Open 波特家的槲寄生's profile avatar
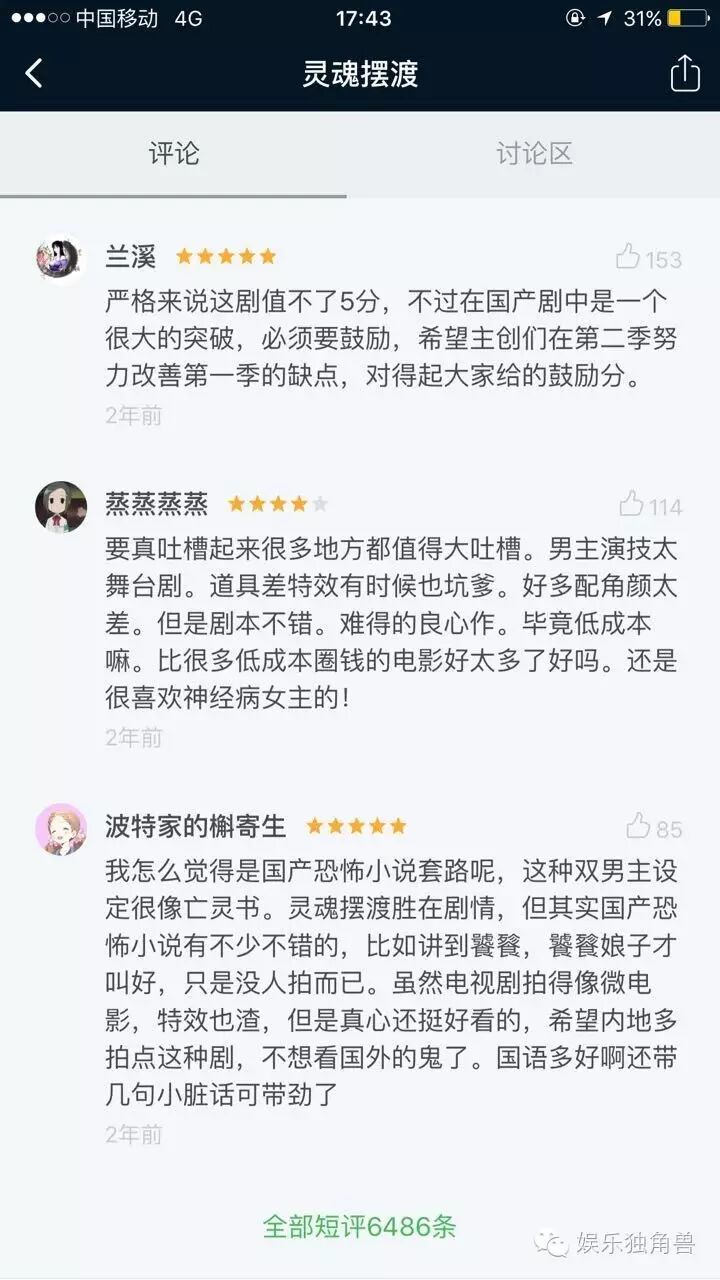This screenshot has height=1280, width=720. click(x=60, y=829)
